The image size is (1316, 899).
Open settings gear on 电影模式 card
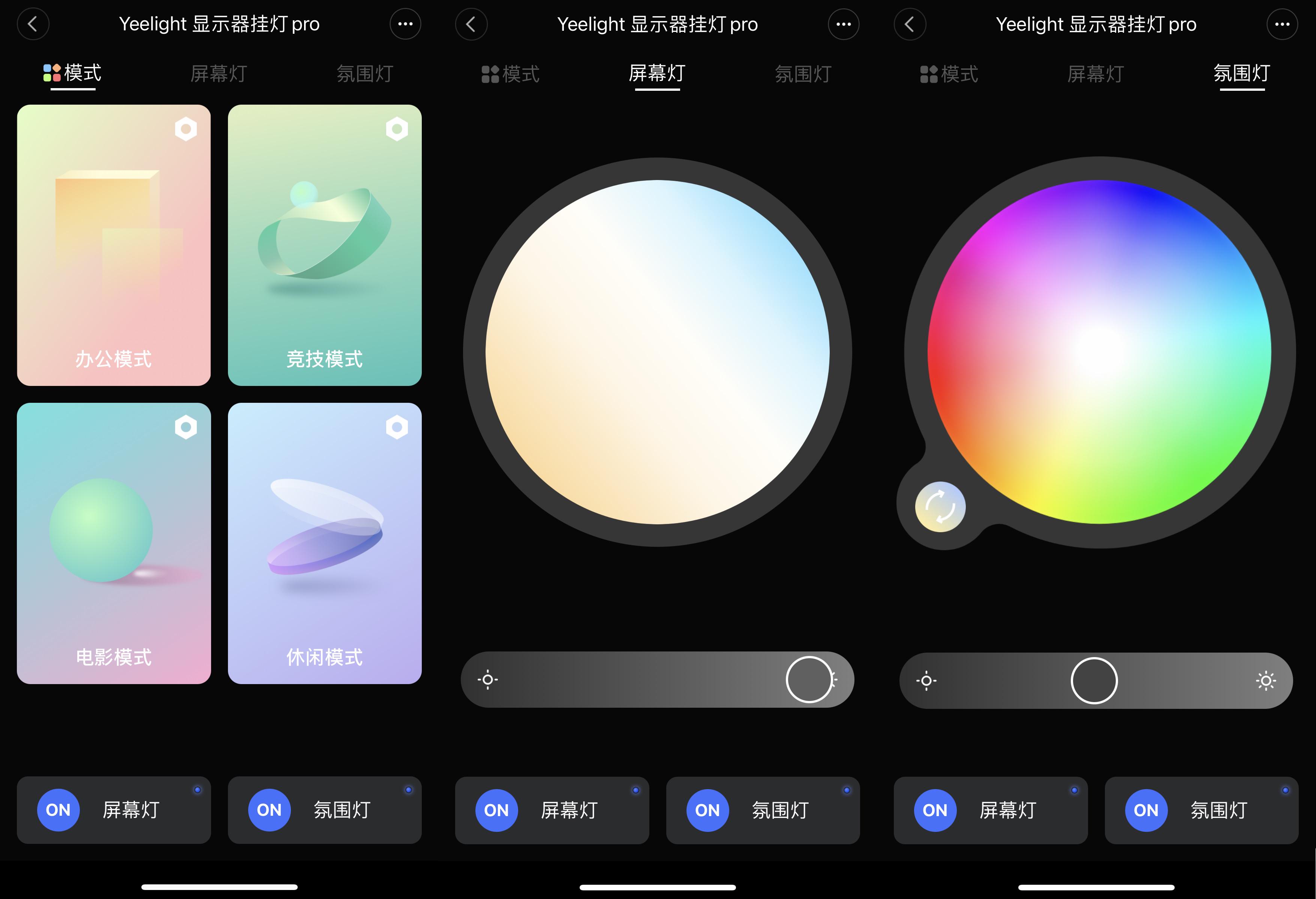(186, 427)
